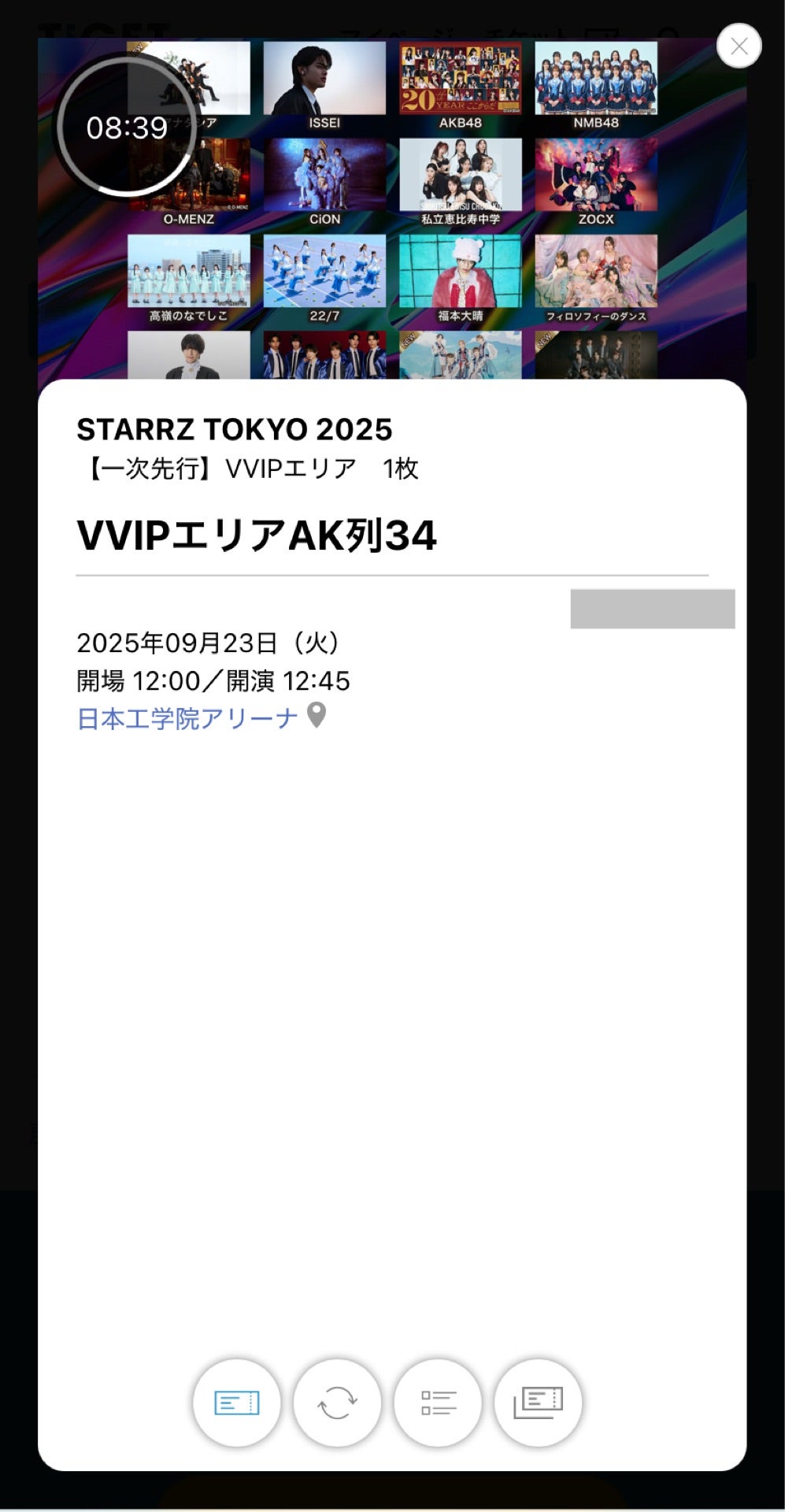
Task: Open the 日本工学院アリーナ venue link
Action: click(187, 718)
